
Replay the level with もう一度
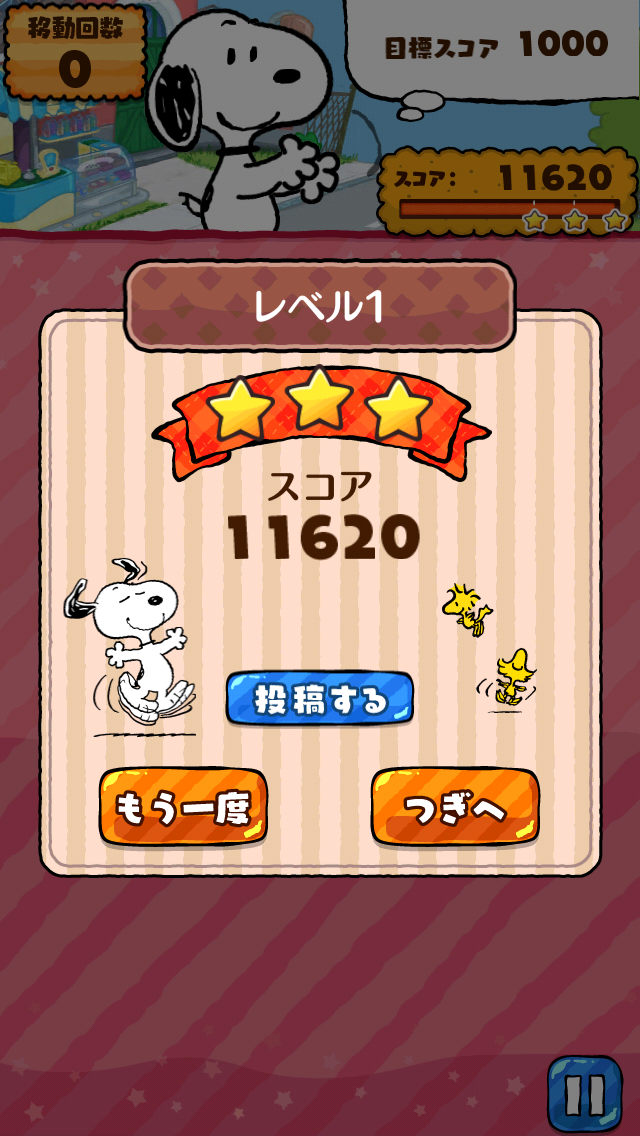tap(183, 807)
